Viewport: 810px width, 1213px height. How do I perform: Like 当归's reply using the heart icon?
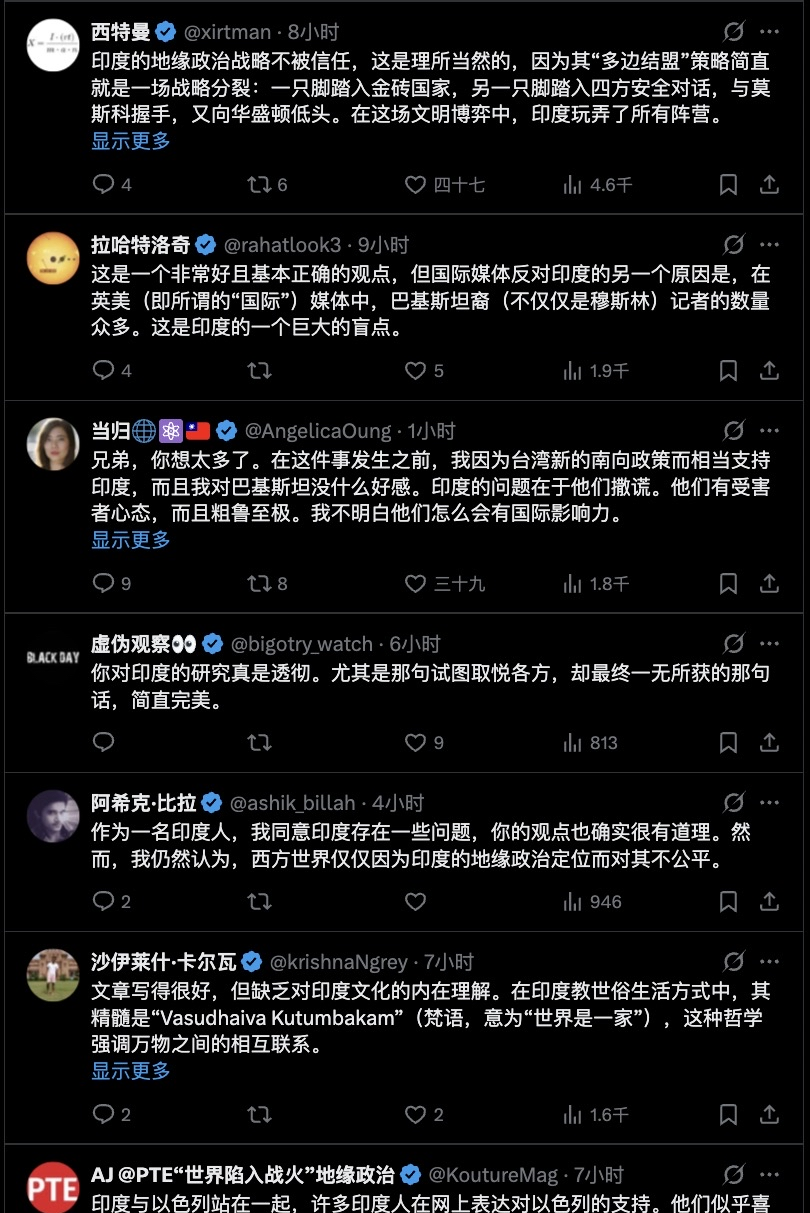(x=415, y=583)
